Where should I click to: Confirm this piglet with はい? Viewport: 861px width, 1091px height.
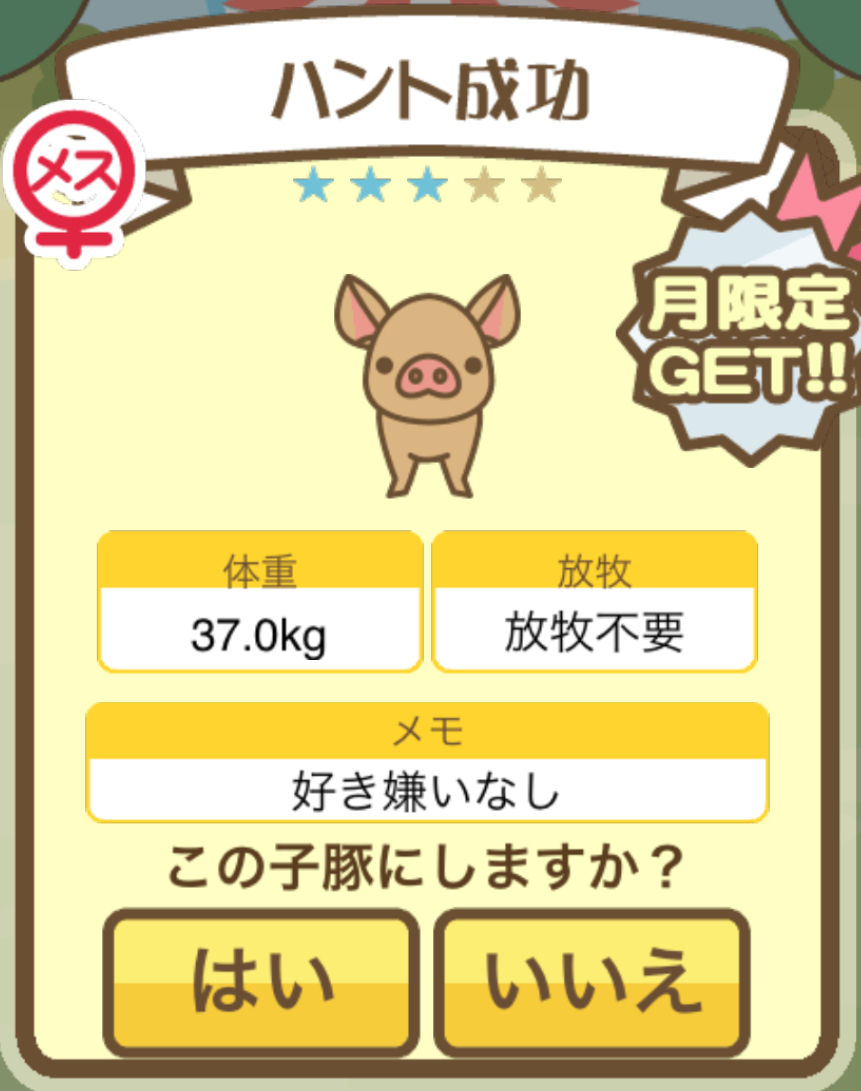(261, 981)
